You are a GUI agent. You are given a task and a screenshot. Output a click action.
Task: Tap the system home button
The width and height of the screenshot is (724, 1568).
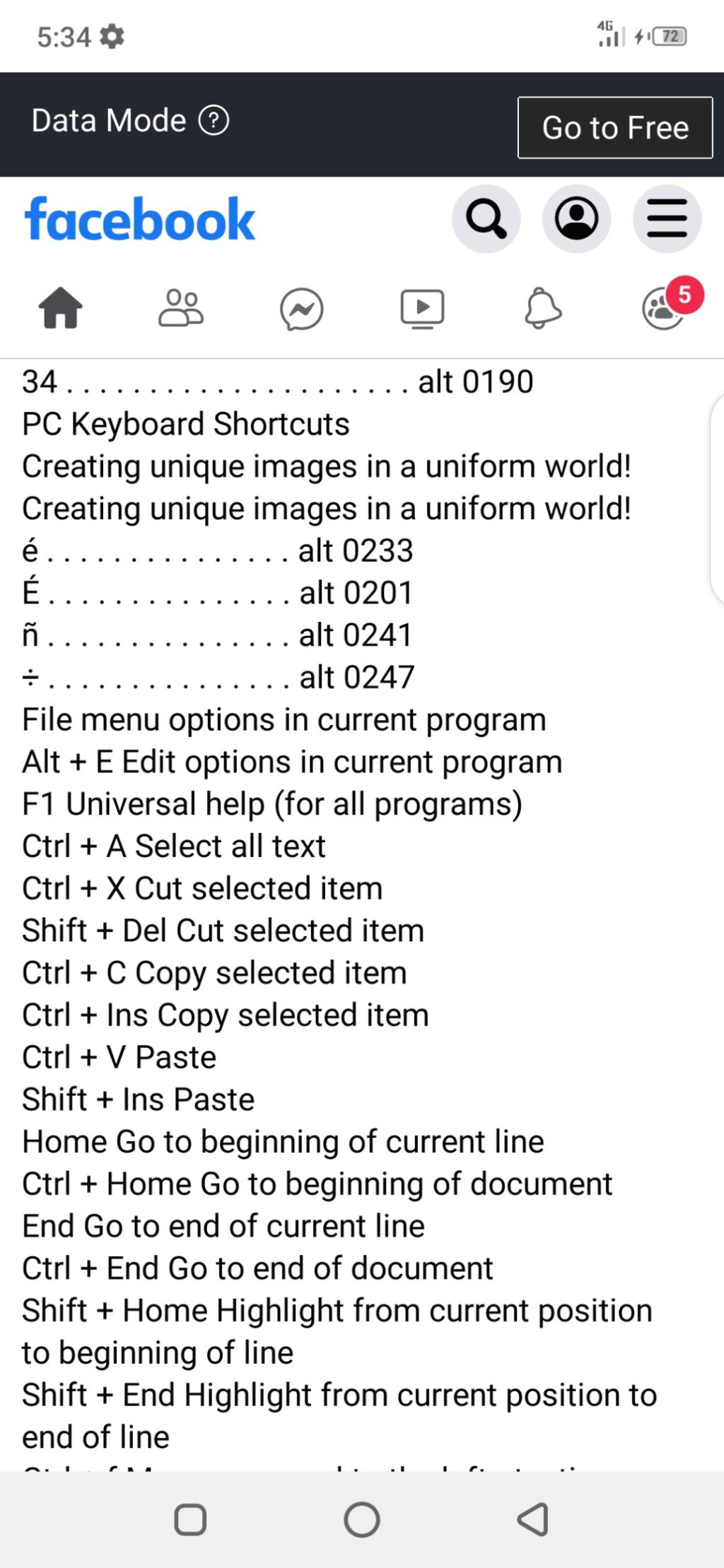pyautogui.click(x=362, y=1519)
